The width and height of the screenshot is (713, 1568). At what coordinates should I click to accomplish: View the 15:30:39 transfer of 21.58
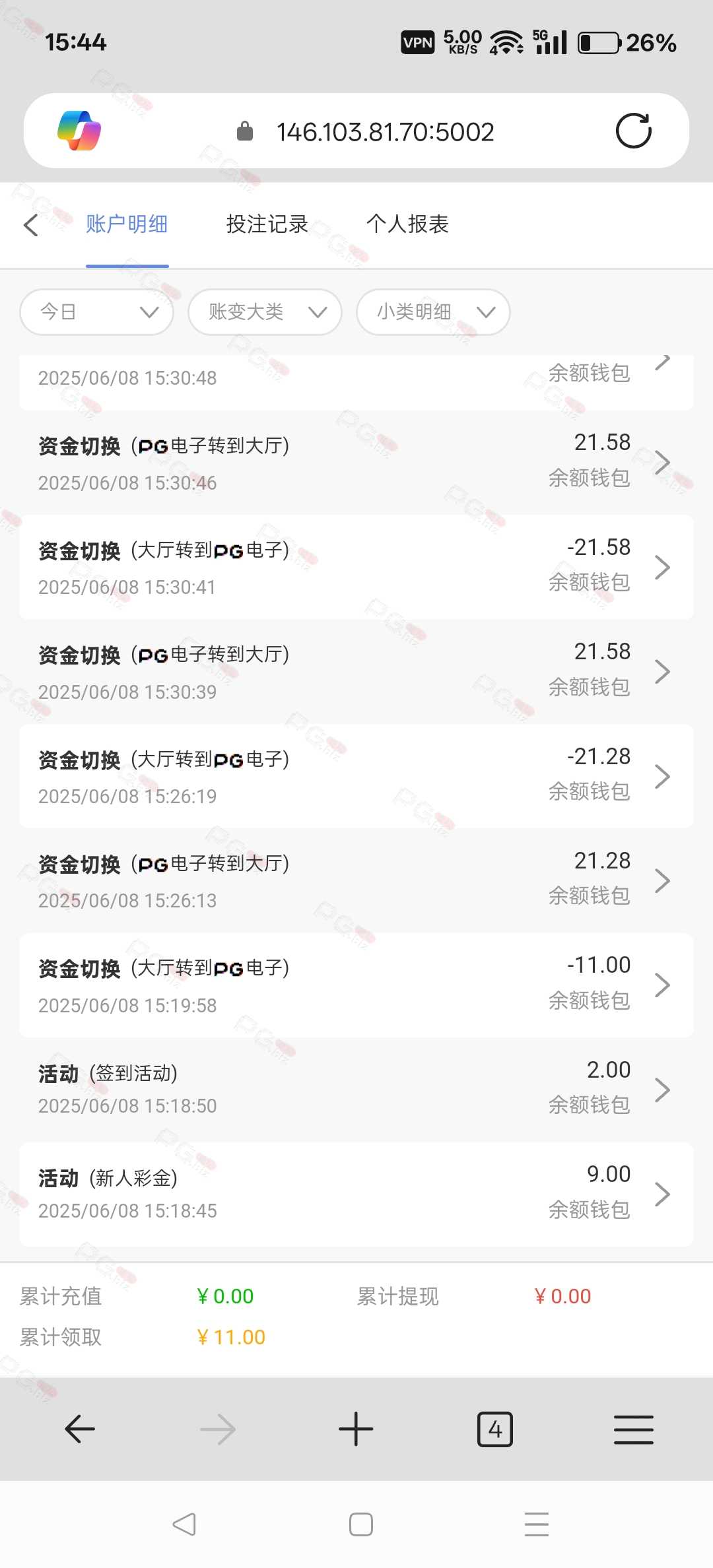pos(356,672)
